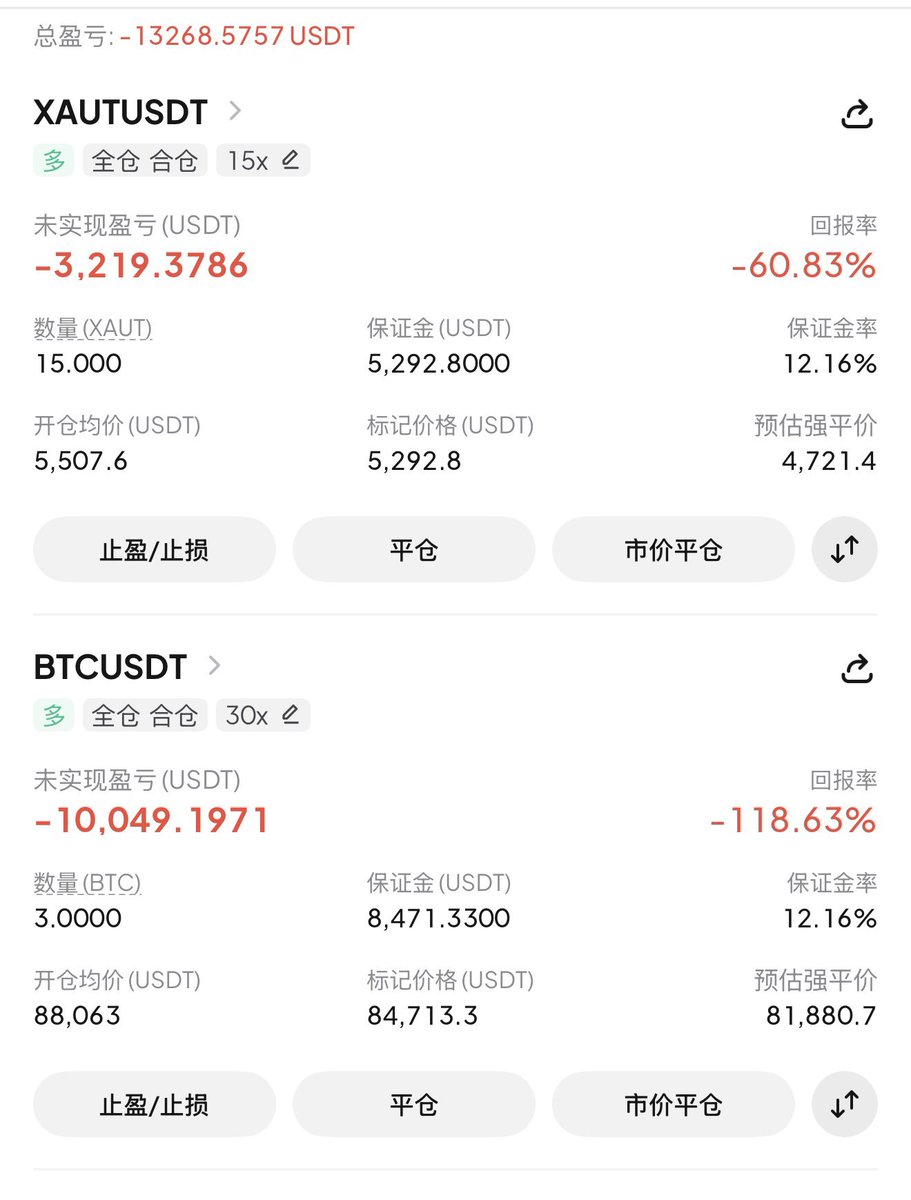Edit the 15x leverage for XAUTUSDT
Image resolution: width=911 pixels, height=1200 pixels.
[264, 160]
